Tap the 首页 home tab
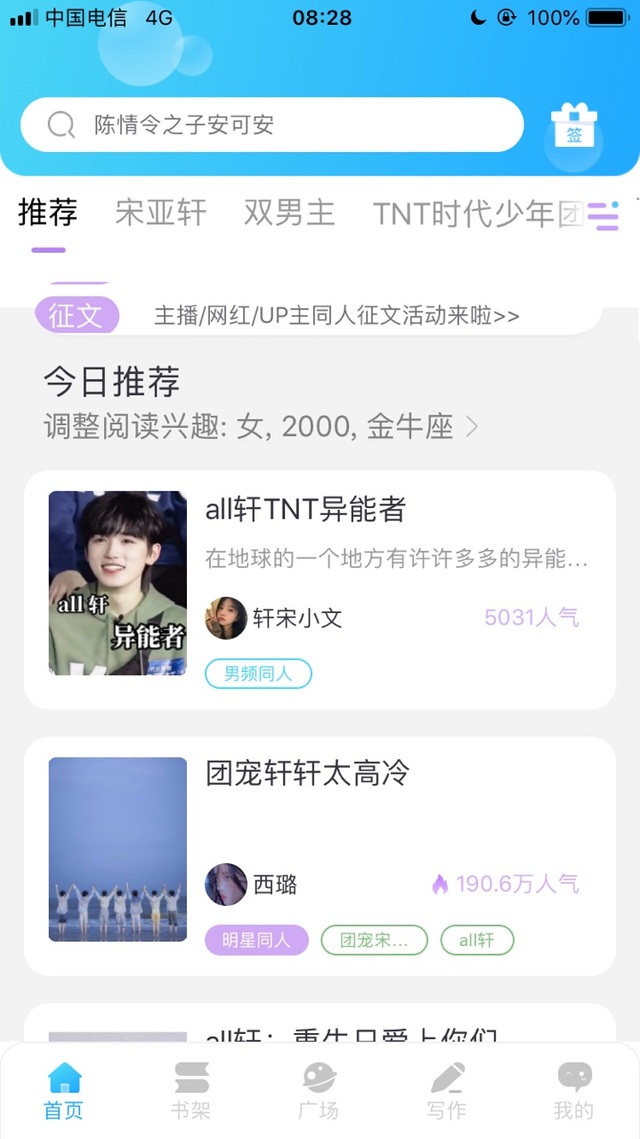The image size is (640, 1139). pos(64,1090)
